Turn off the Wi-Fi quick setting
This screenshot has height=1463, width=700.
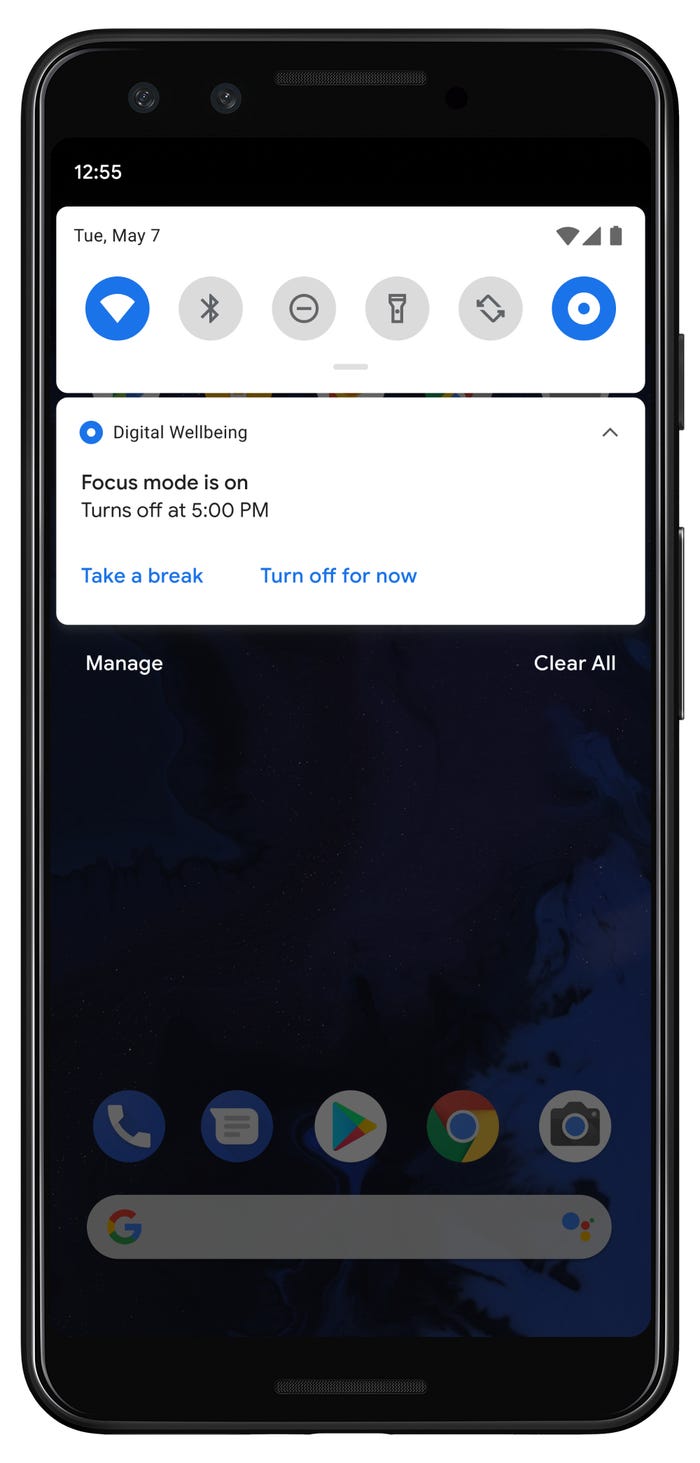(117, 309)
